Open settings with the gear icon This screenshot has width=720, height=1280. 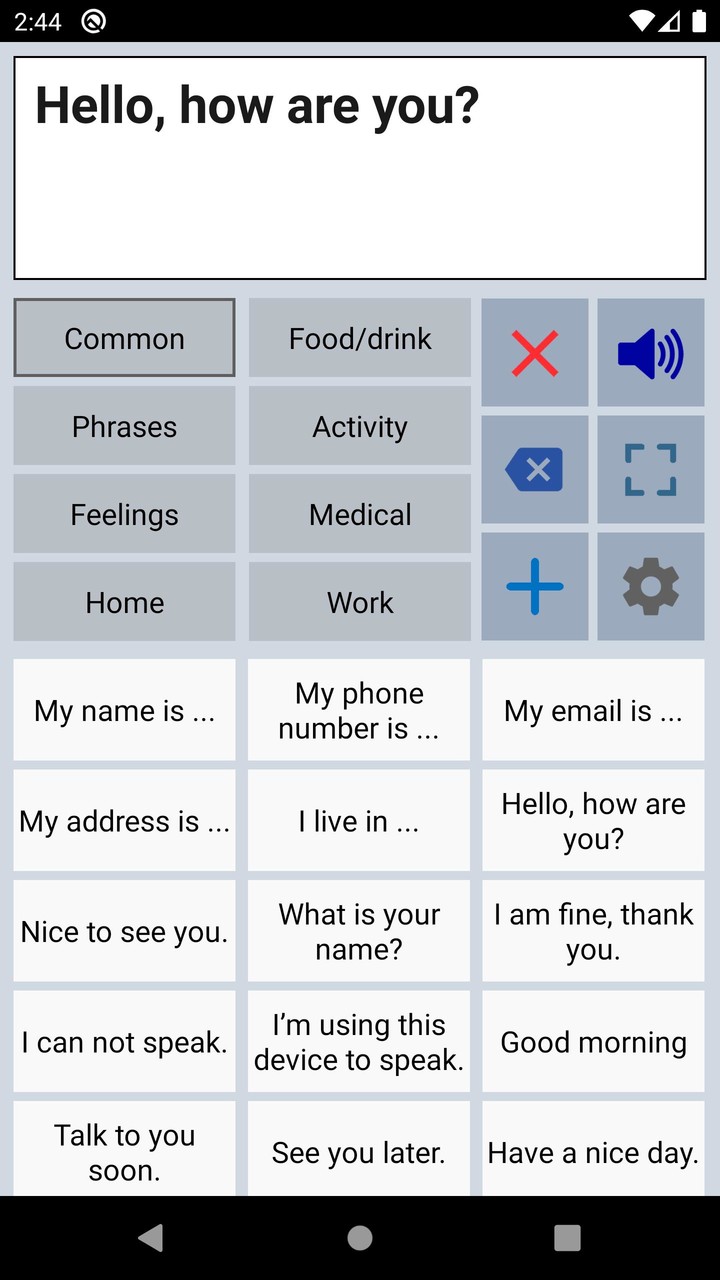(651, 586)
